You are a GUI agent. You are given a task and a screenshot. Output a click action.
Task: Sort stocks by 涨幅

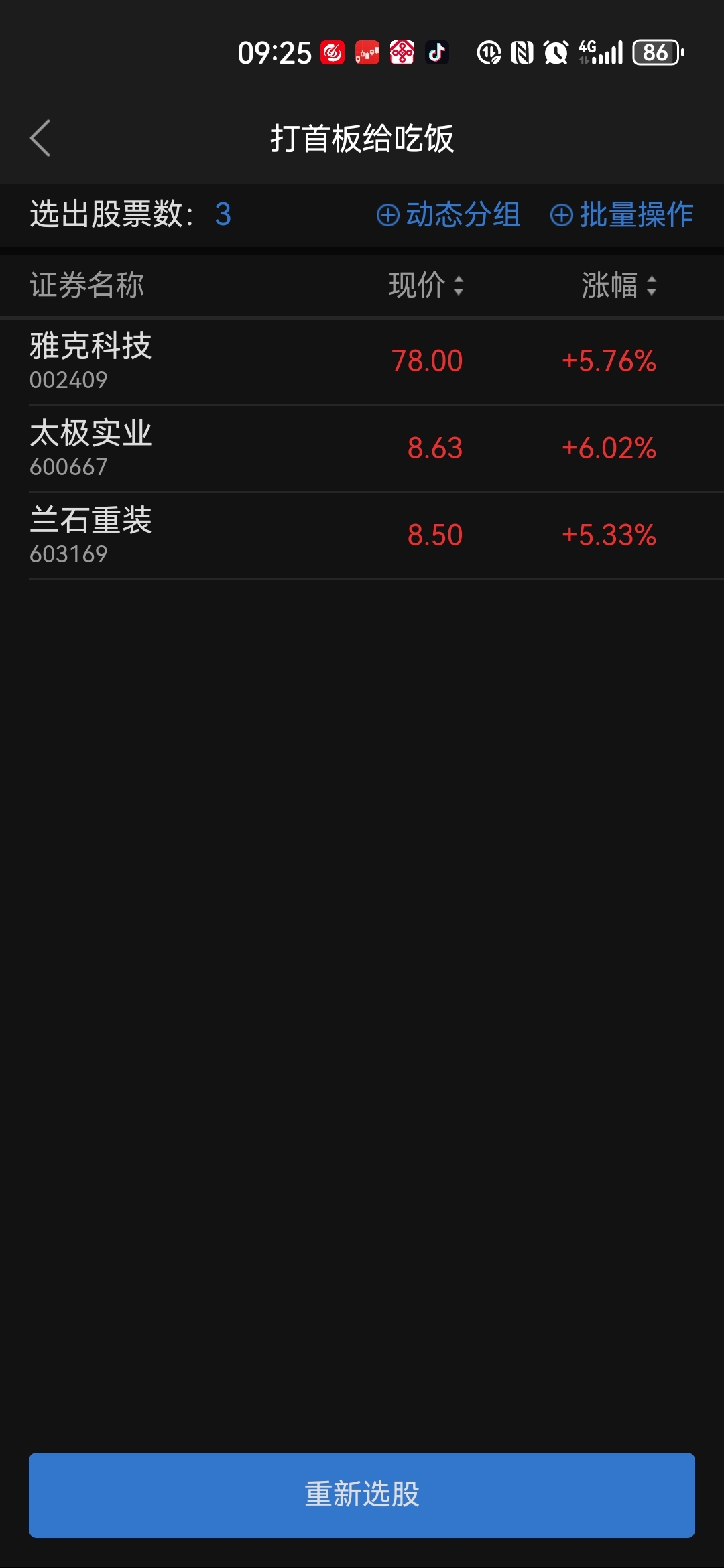tap(618, 285)
